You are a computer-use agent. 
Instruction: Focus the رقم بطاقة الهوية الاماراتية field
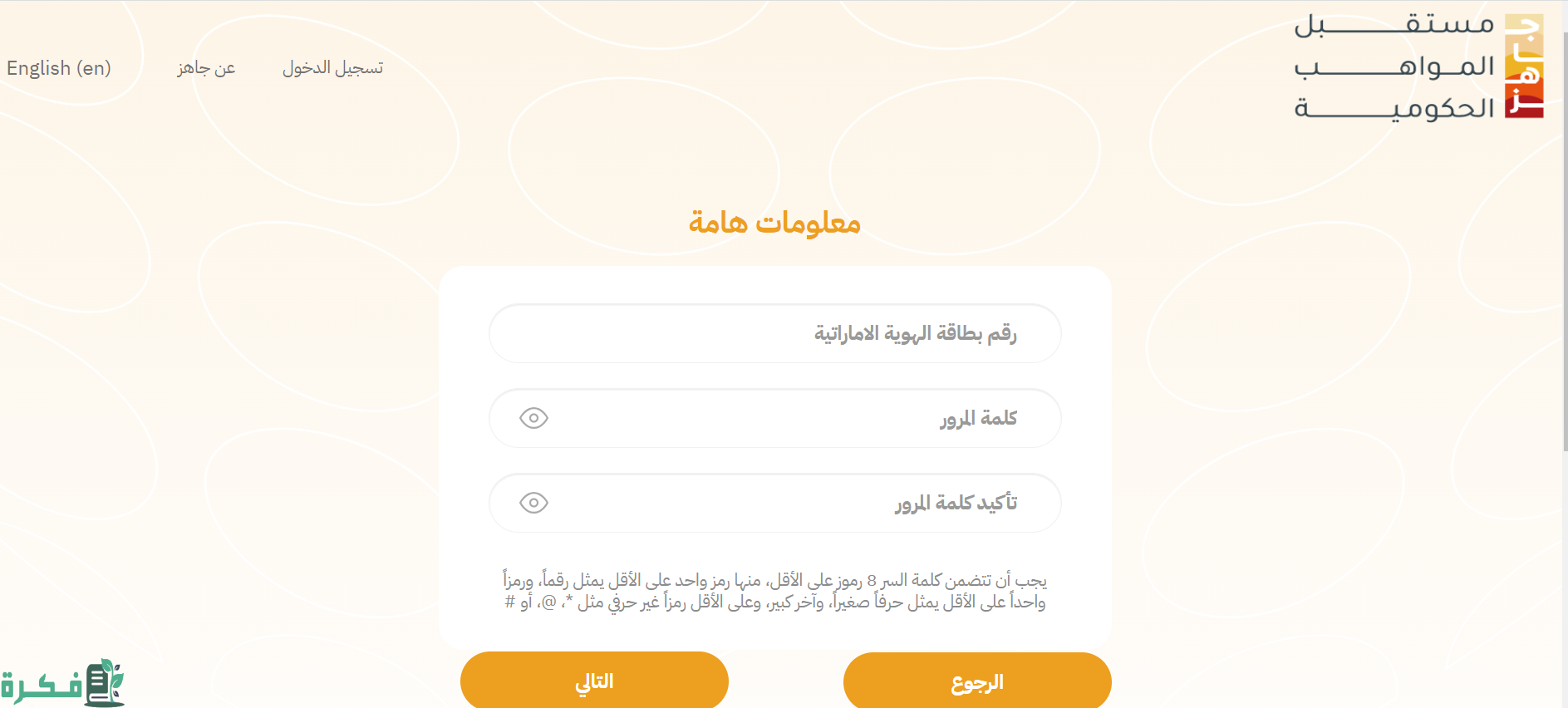click(x=774, y=333)
